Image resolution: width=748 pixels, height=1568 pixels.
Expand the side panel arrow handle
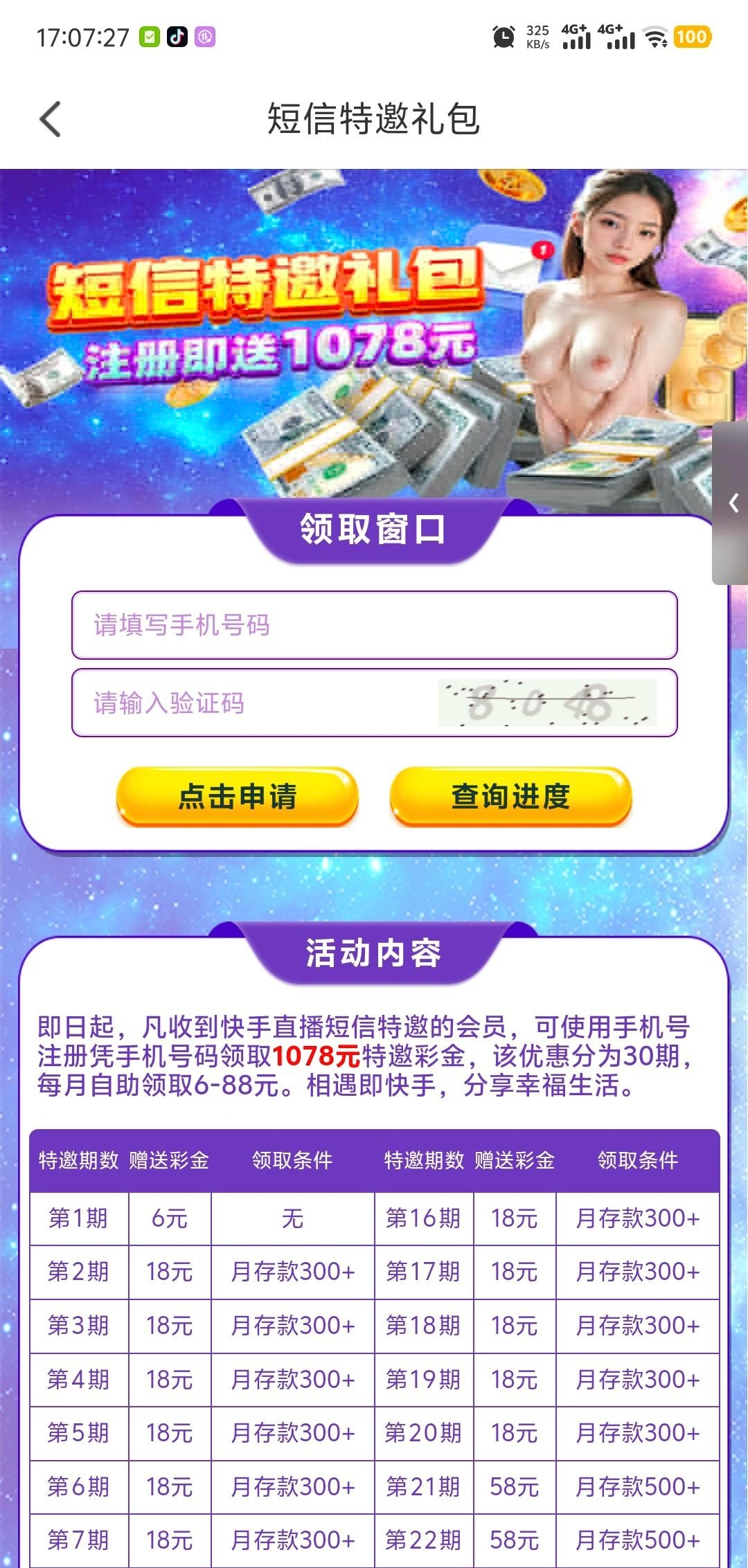(733, 503)
